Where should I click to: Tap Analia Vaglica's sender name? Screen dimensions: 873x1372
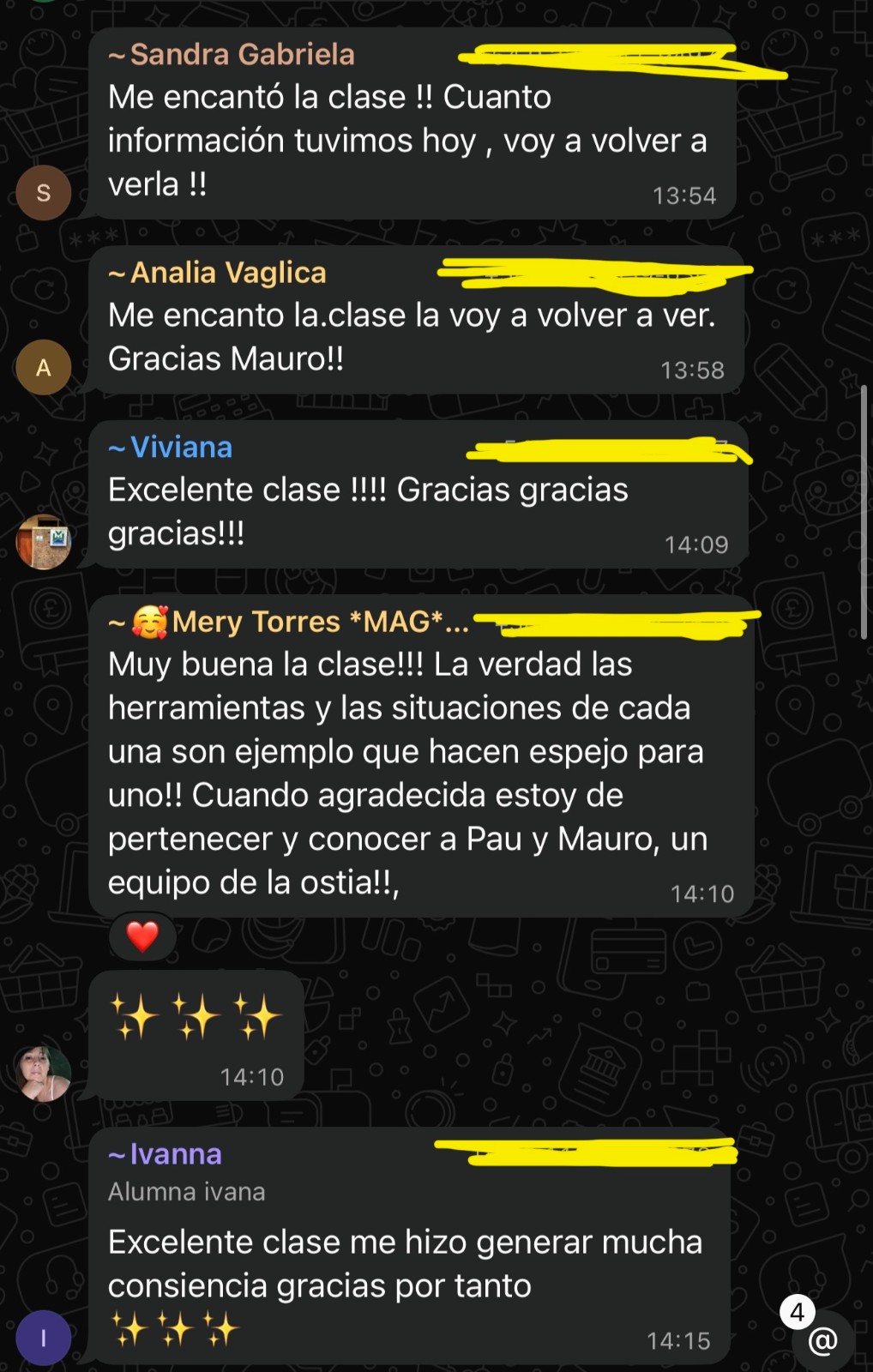click(227, 273)
